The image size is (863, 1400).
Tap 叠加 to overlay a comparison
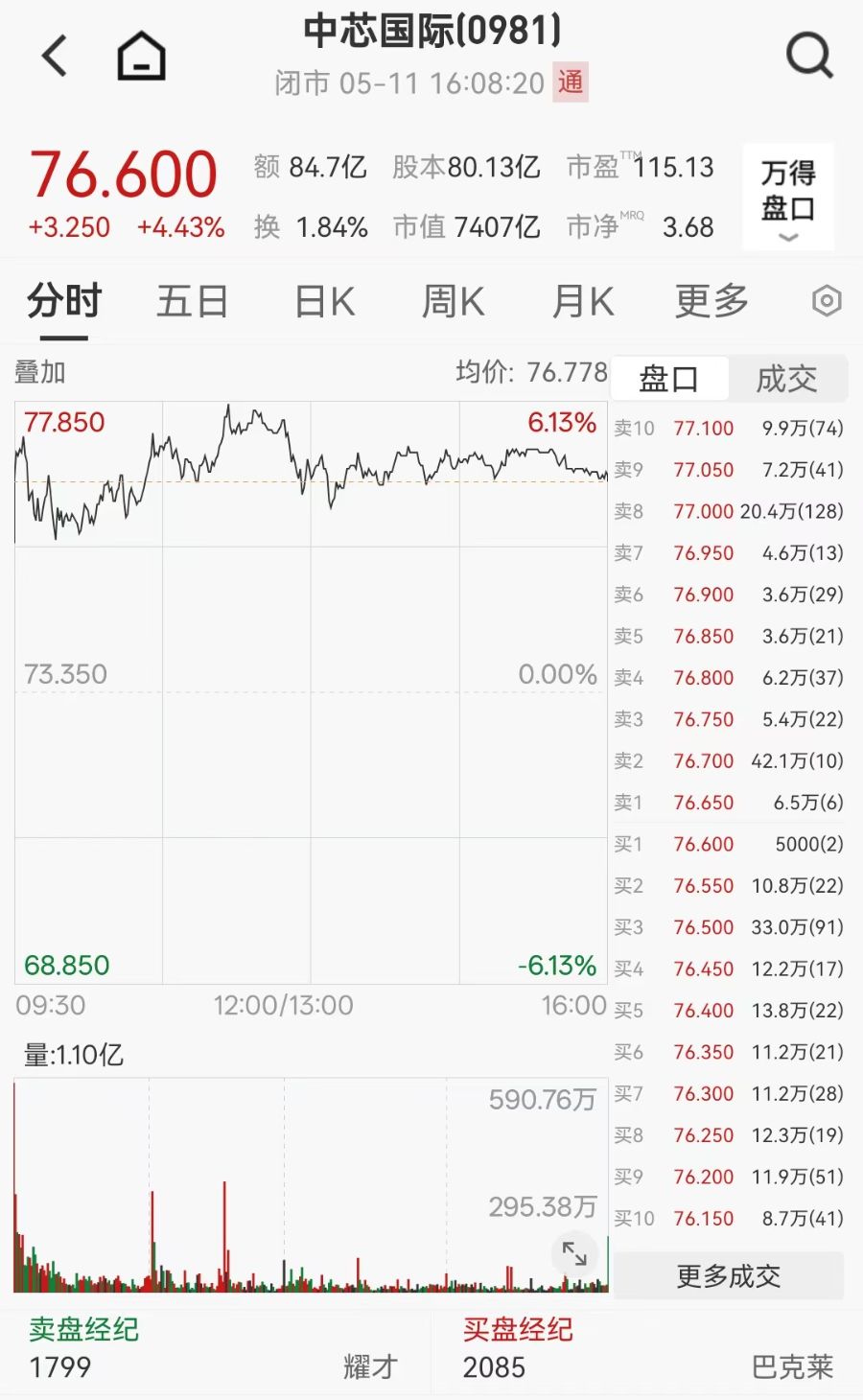point(40,372)
